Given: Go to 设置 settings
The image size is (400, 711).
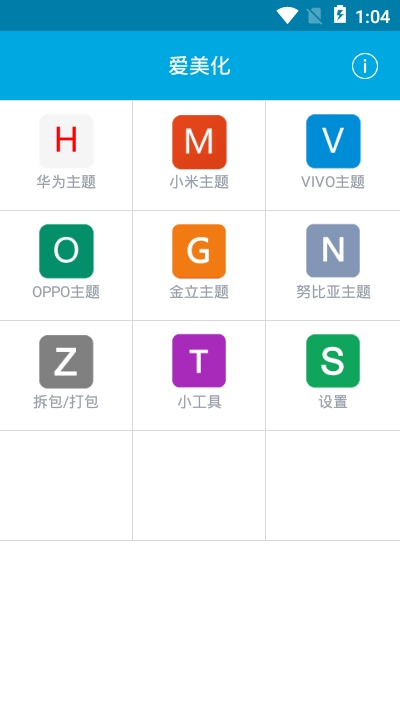Looking at the screenshot, I should click(x=333, y=375).
